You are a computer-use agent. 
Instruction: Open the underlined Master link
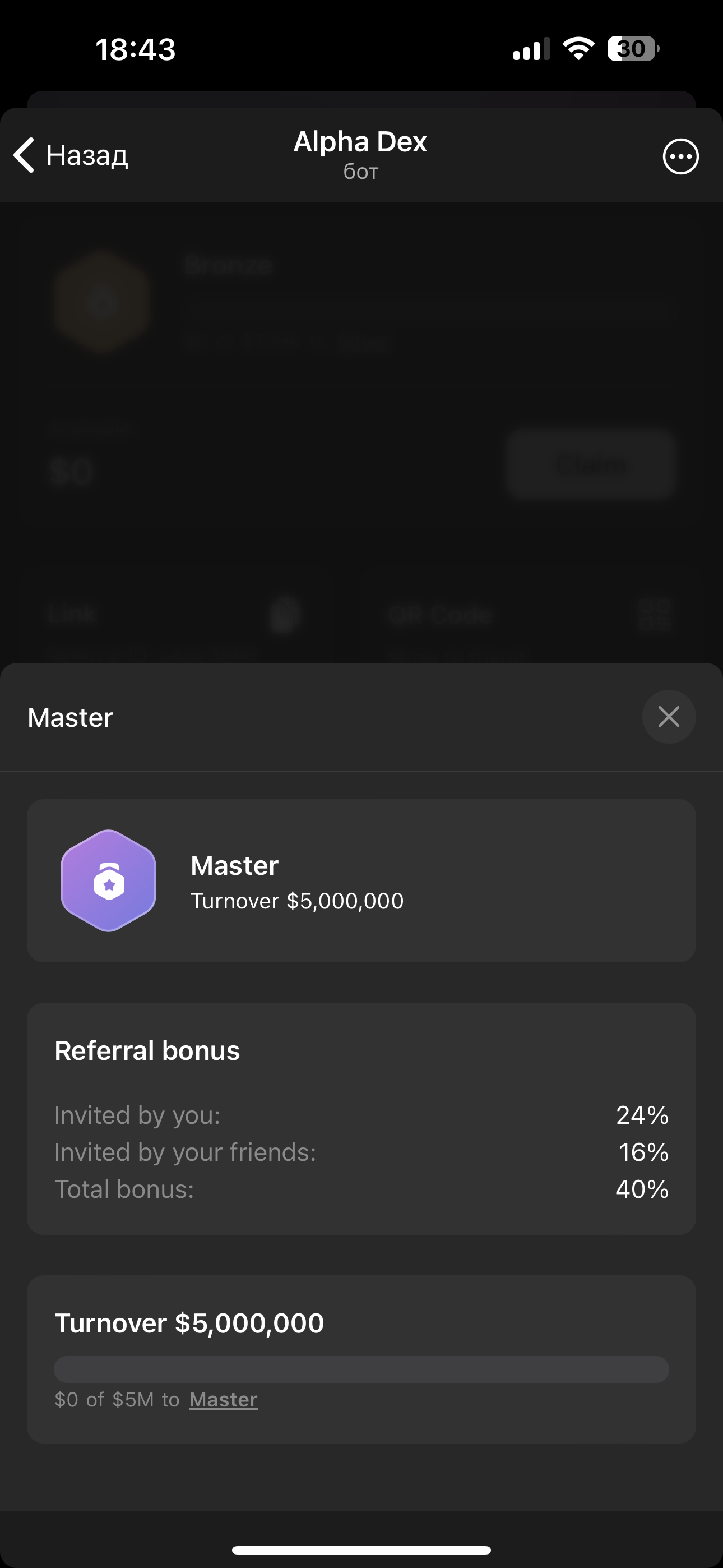[x=224, y=1399]
